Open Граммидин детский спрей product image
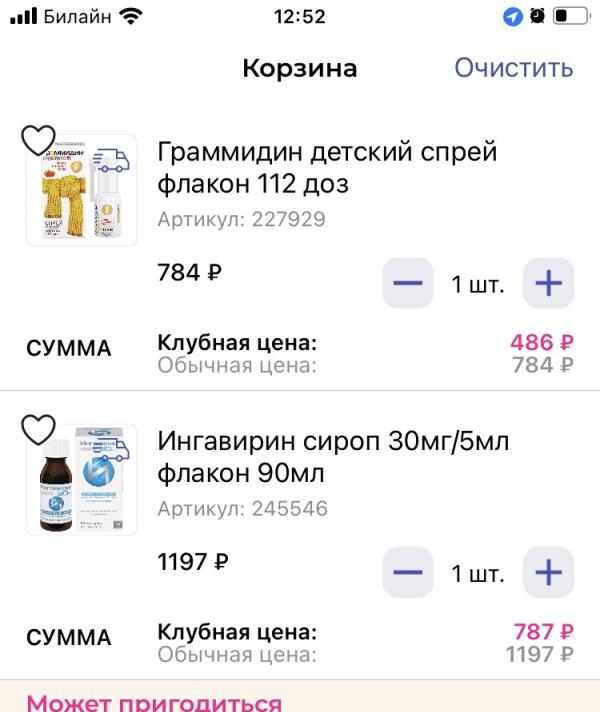600x712 pixels. [x=82, y=195]
